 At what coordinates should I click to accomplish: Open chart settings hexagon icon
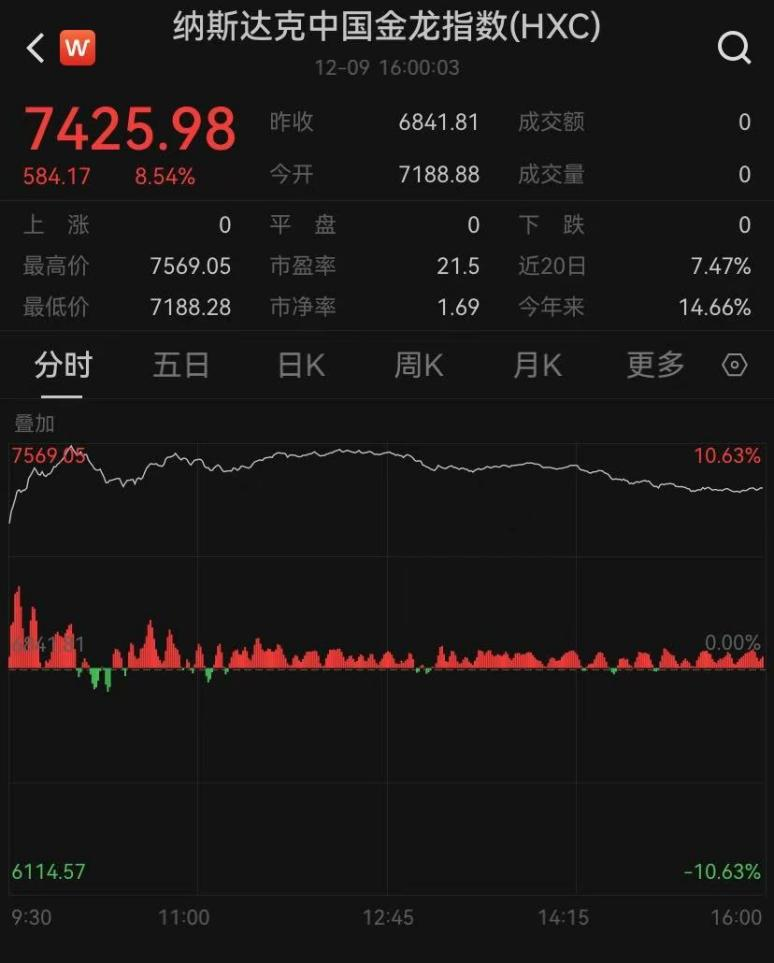click(735, 366)
